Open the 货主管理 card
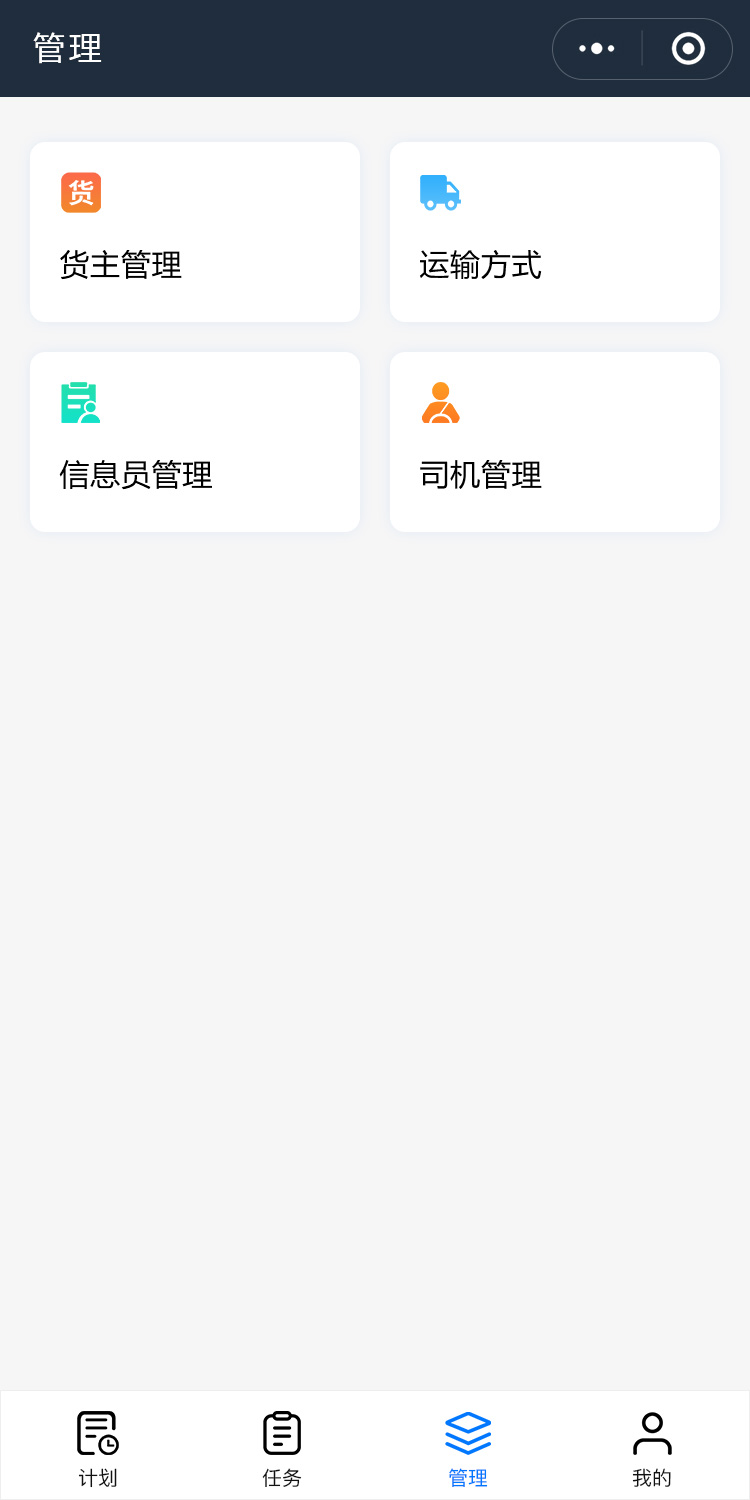The image size is (750, 1500). (x=195, y=232)
